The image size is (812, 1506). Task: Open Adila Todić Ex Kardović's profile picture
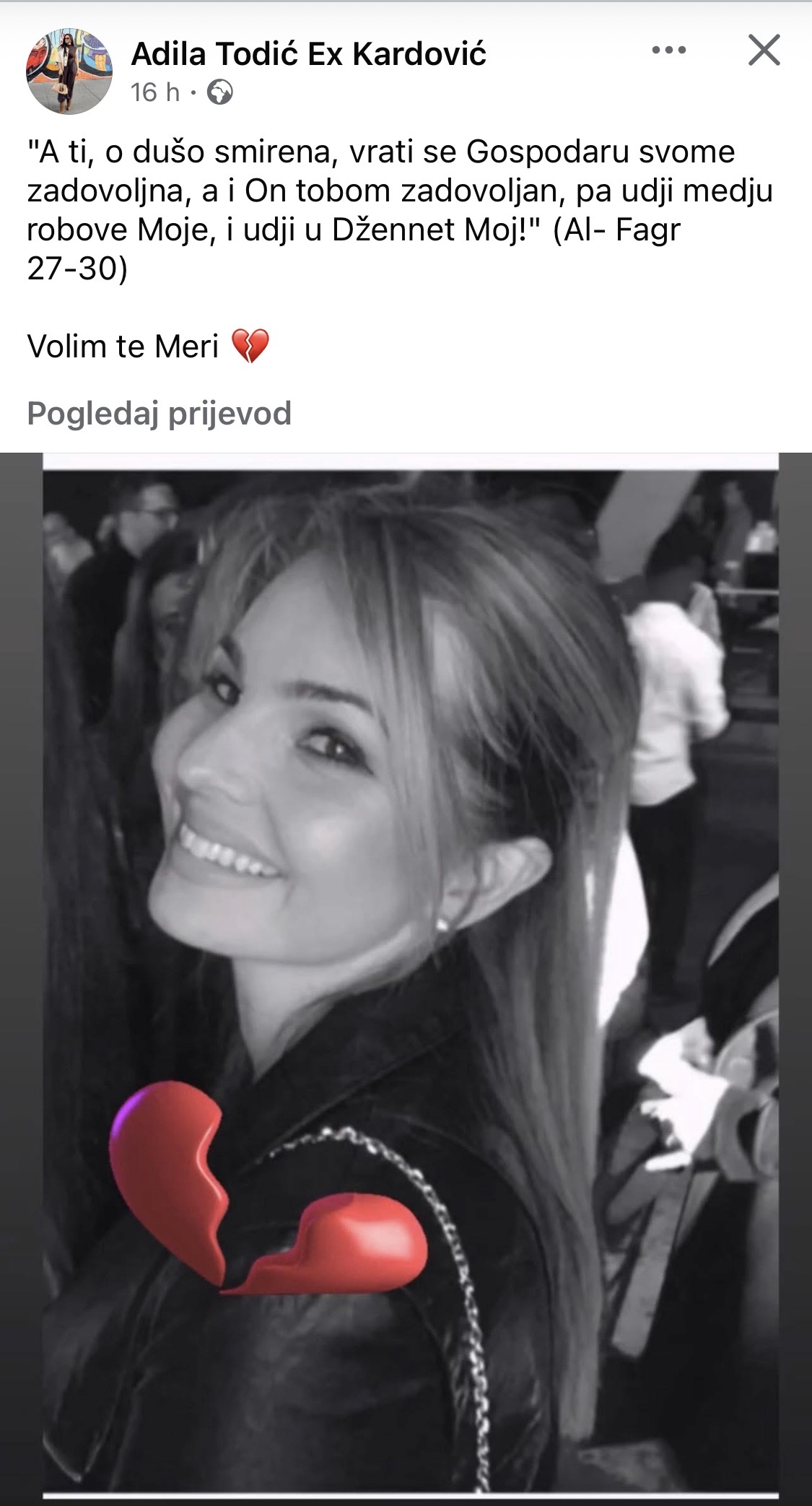(69, 71)
